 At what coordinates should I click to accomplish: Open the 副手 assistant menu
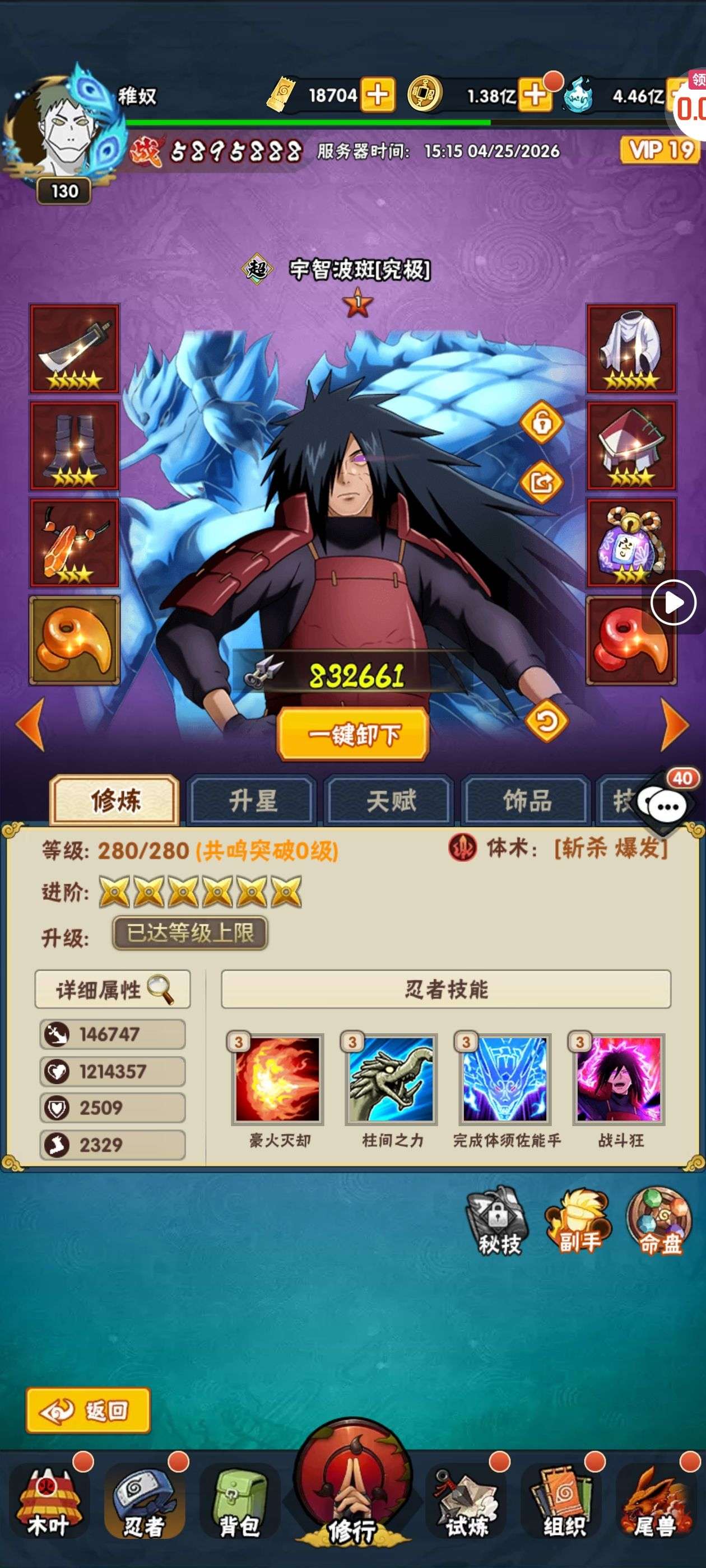pos(578,1220)
